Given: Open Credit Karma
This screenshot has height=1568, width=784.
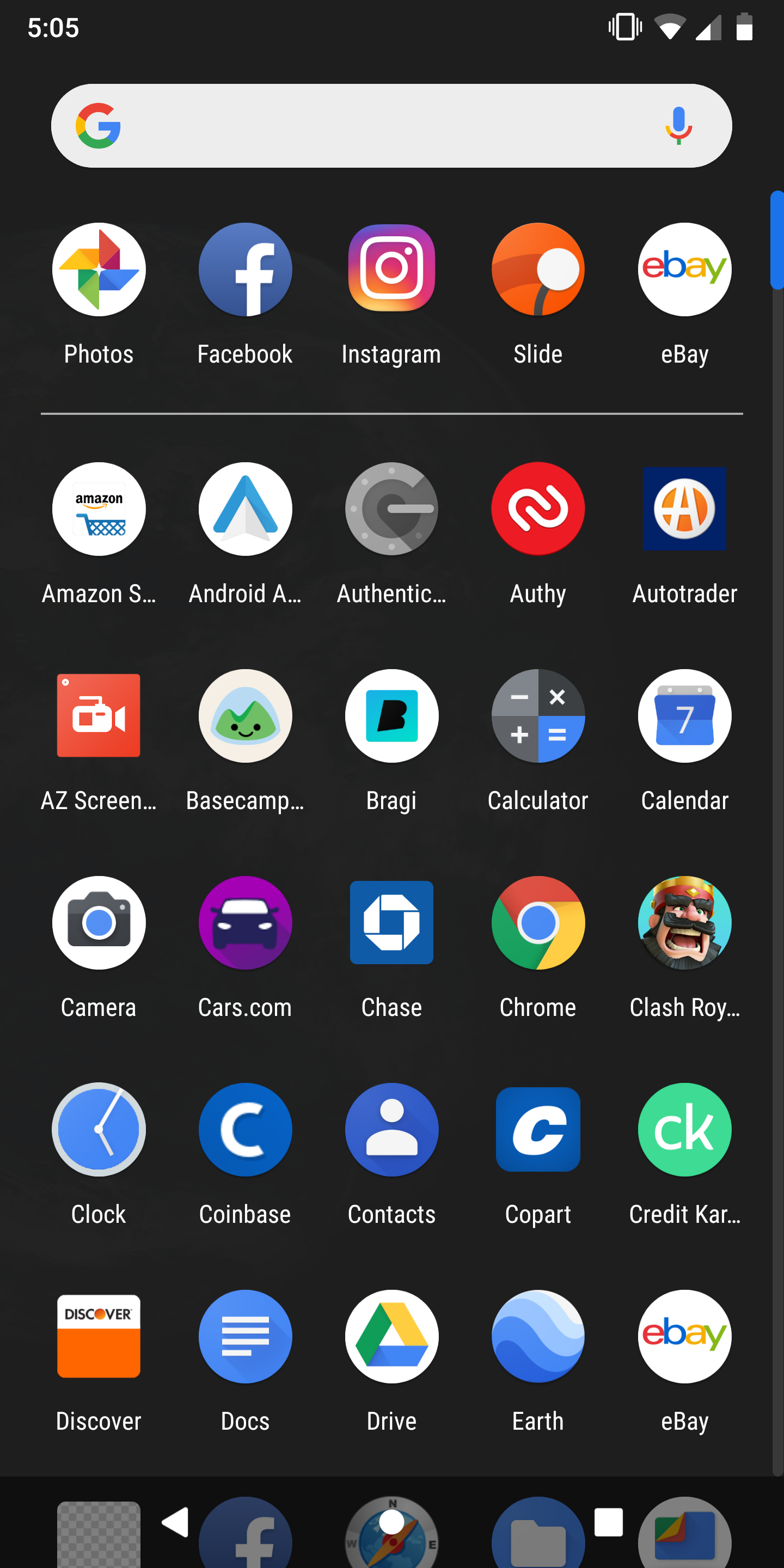Looking at the screenshot, I should (684, 1130).
